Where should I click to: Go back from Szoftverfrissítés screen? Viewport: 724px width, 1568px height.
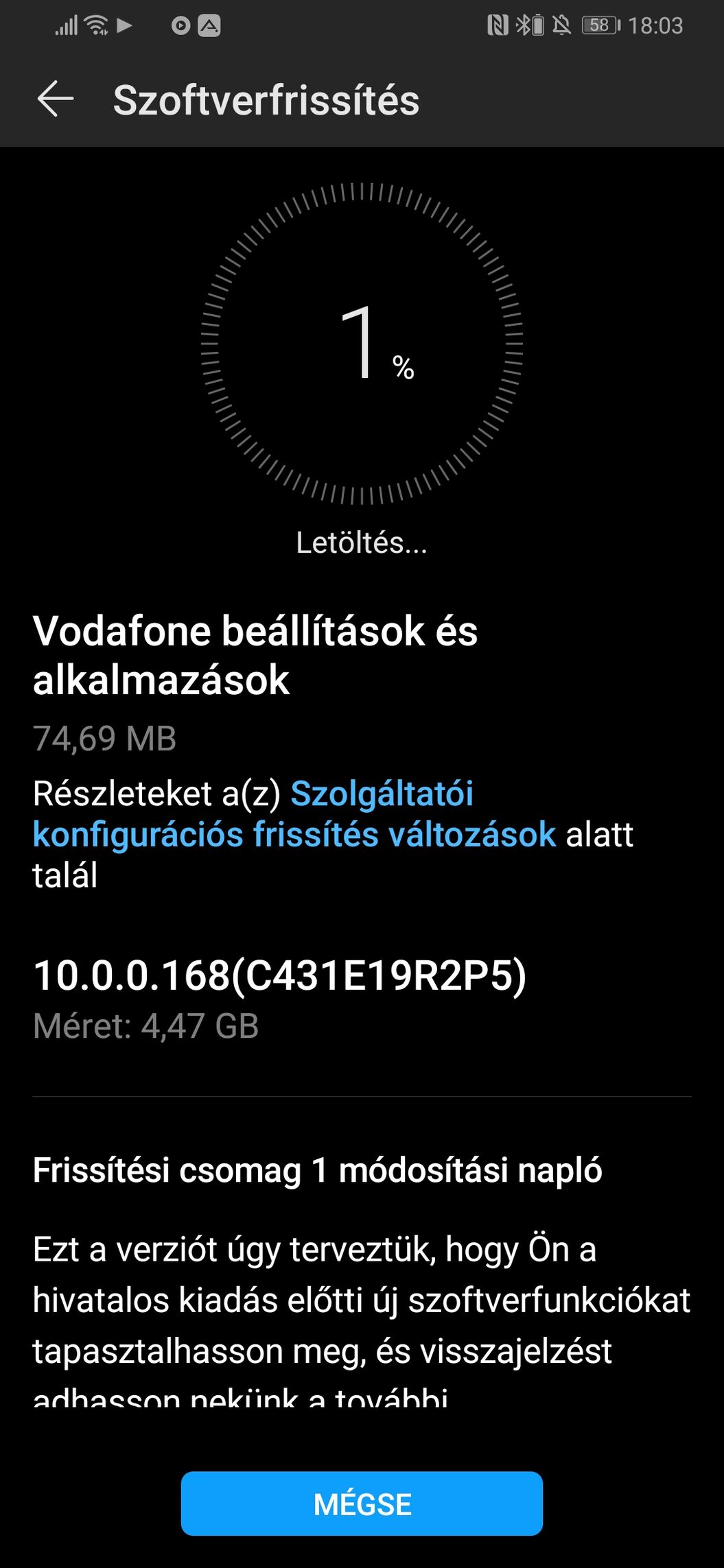coord(55,99)
